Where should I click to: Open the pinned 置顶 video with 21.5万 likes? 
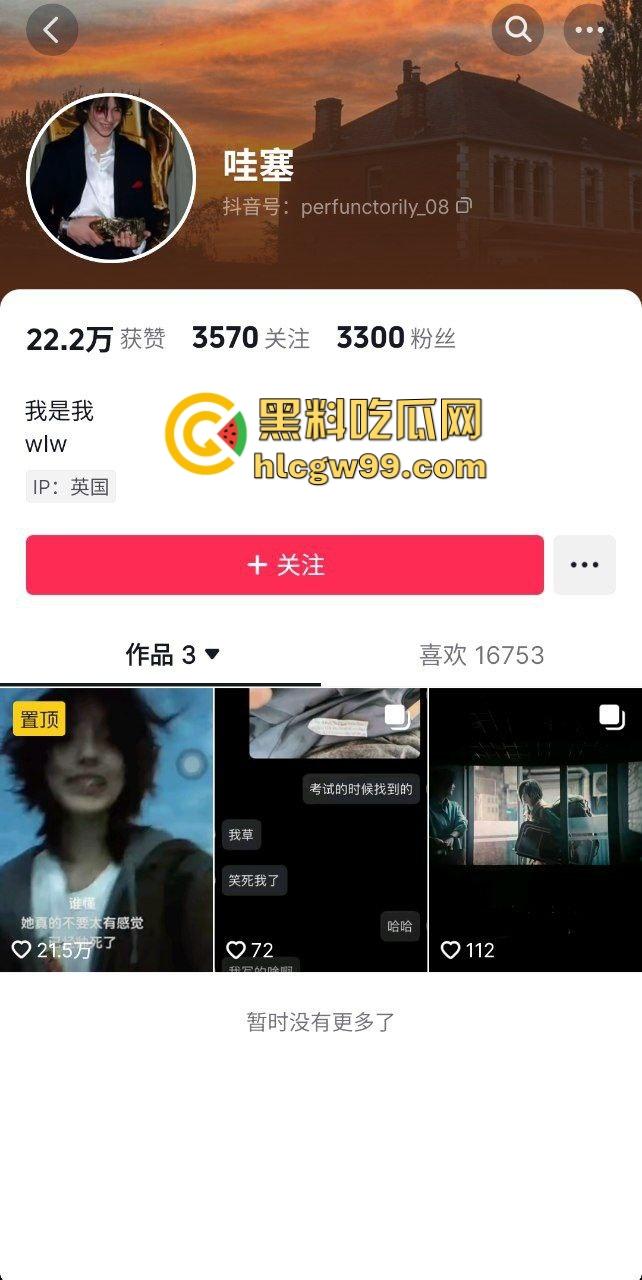point(106,830)
